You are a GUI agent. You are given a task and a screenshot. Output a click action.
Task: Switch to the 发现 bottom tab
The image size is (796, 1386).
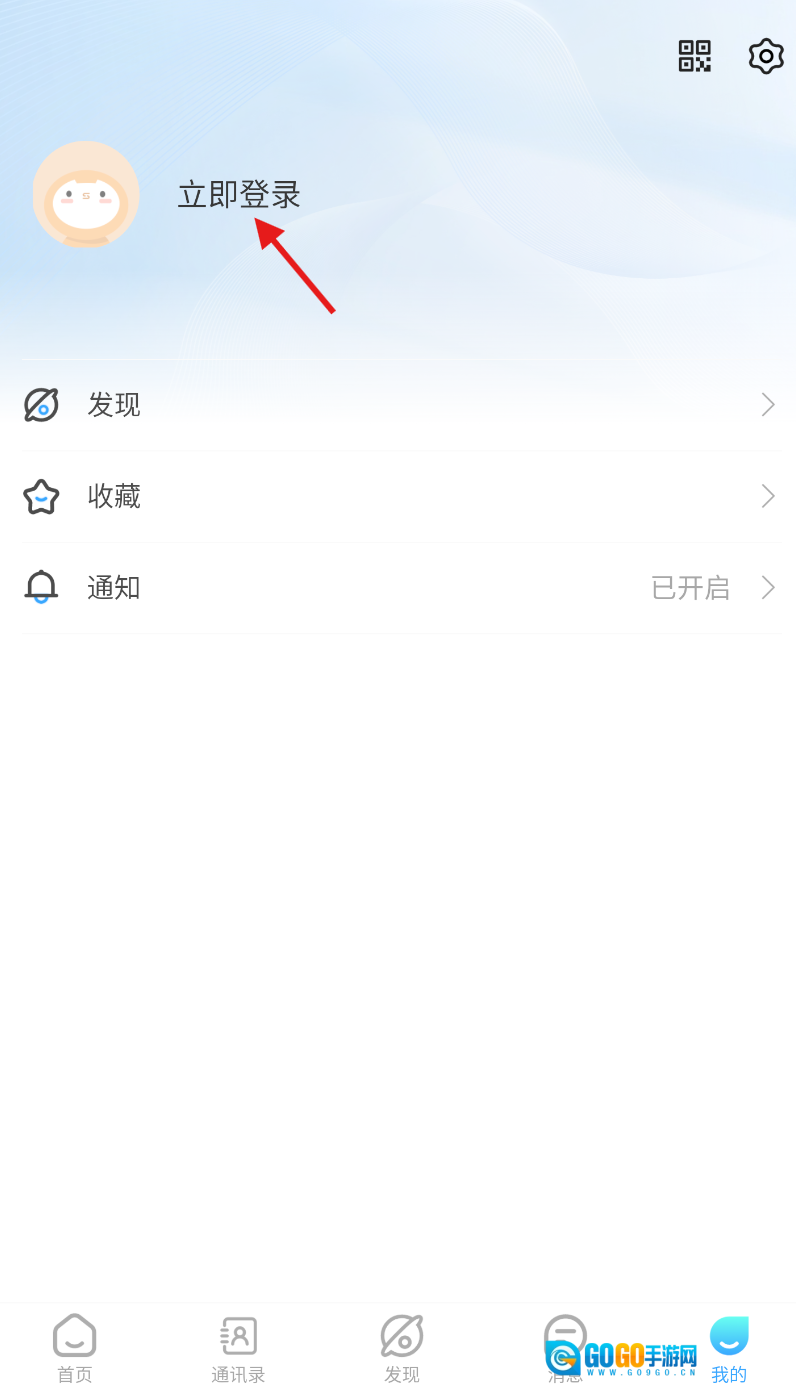click(x=402, y=1348)
